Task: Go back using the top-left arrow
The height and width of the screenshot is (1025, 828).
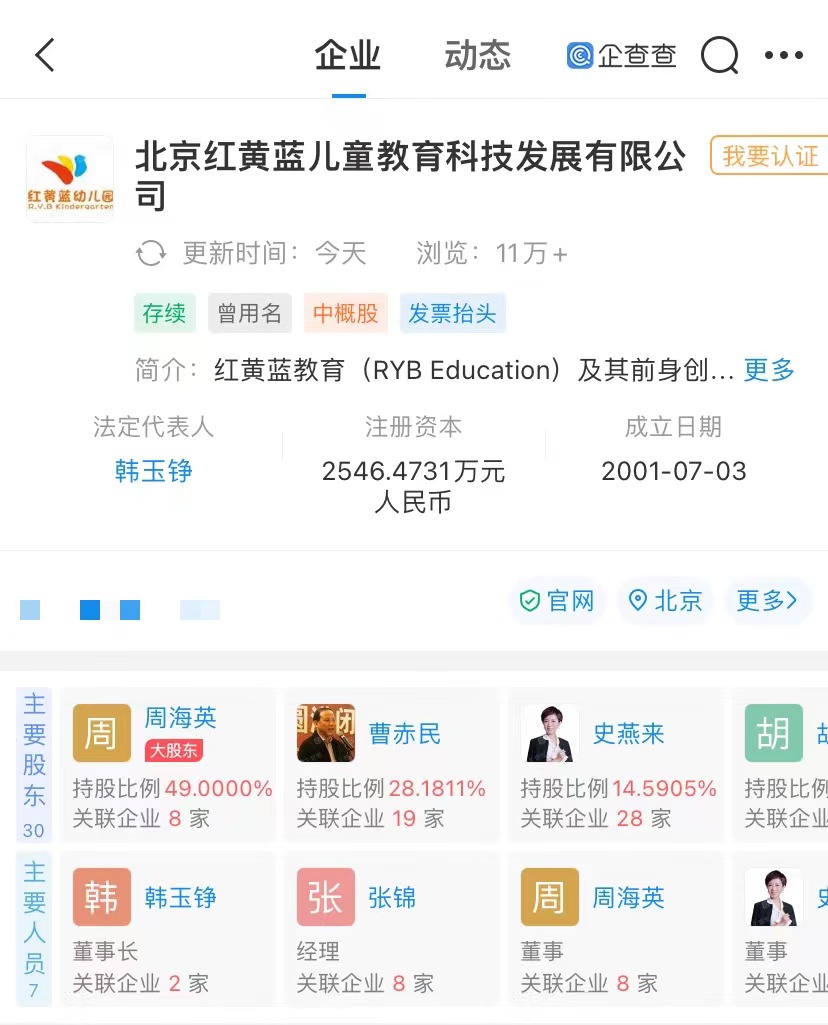Action: pos(45,55)
